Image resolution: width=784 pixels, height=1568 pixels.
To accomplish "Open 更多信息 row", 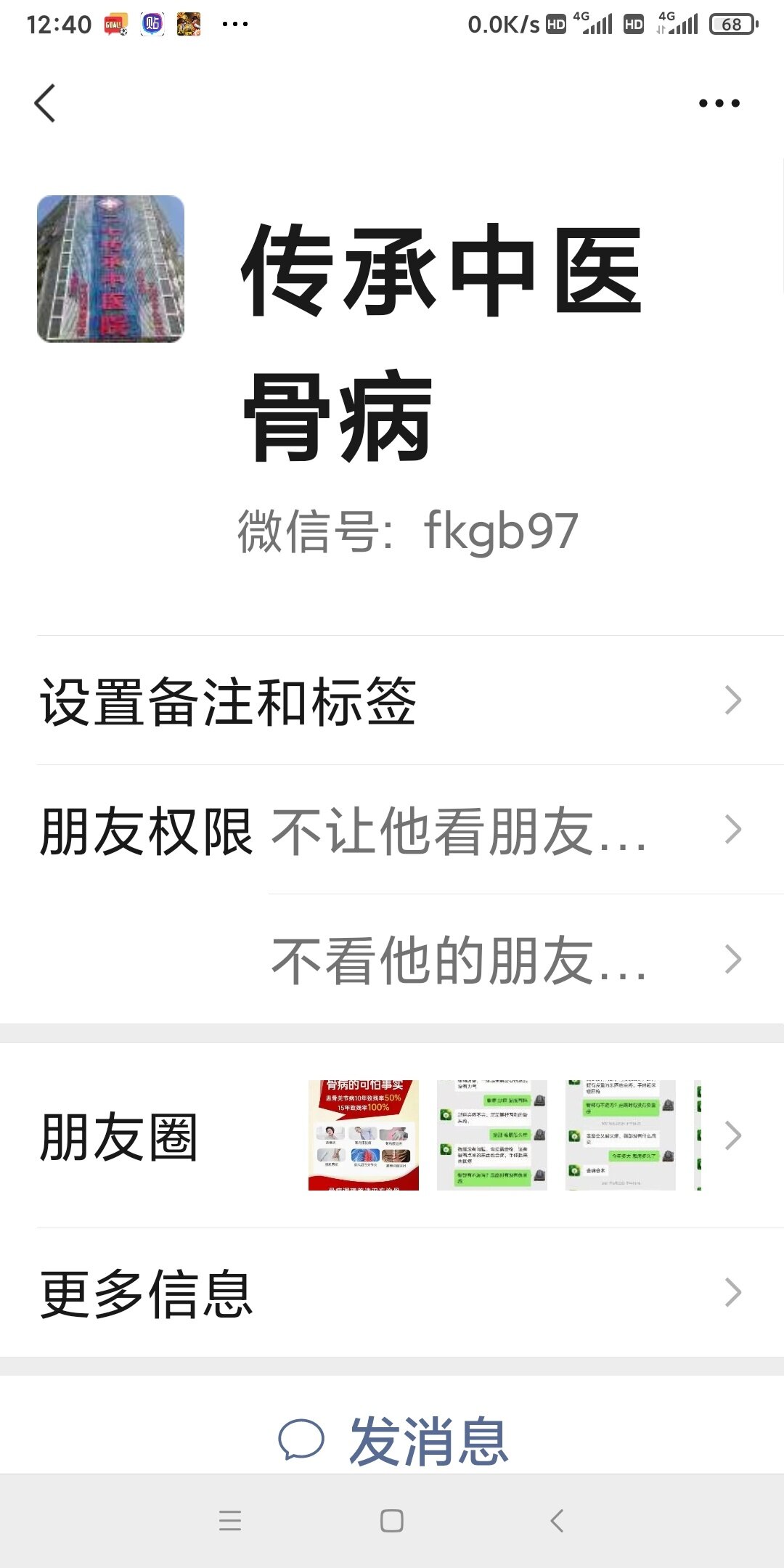I will 392,1294.
